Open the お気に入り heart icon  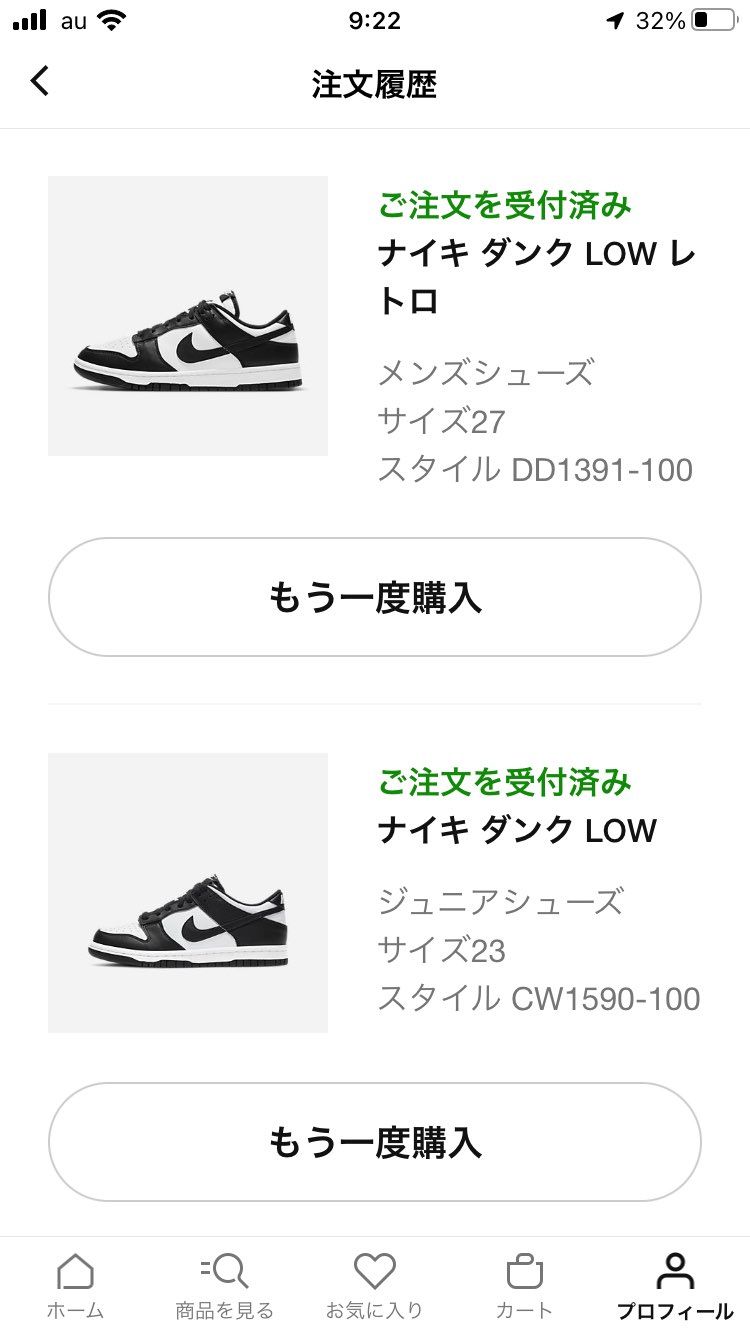(x=374, y=1271)
